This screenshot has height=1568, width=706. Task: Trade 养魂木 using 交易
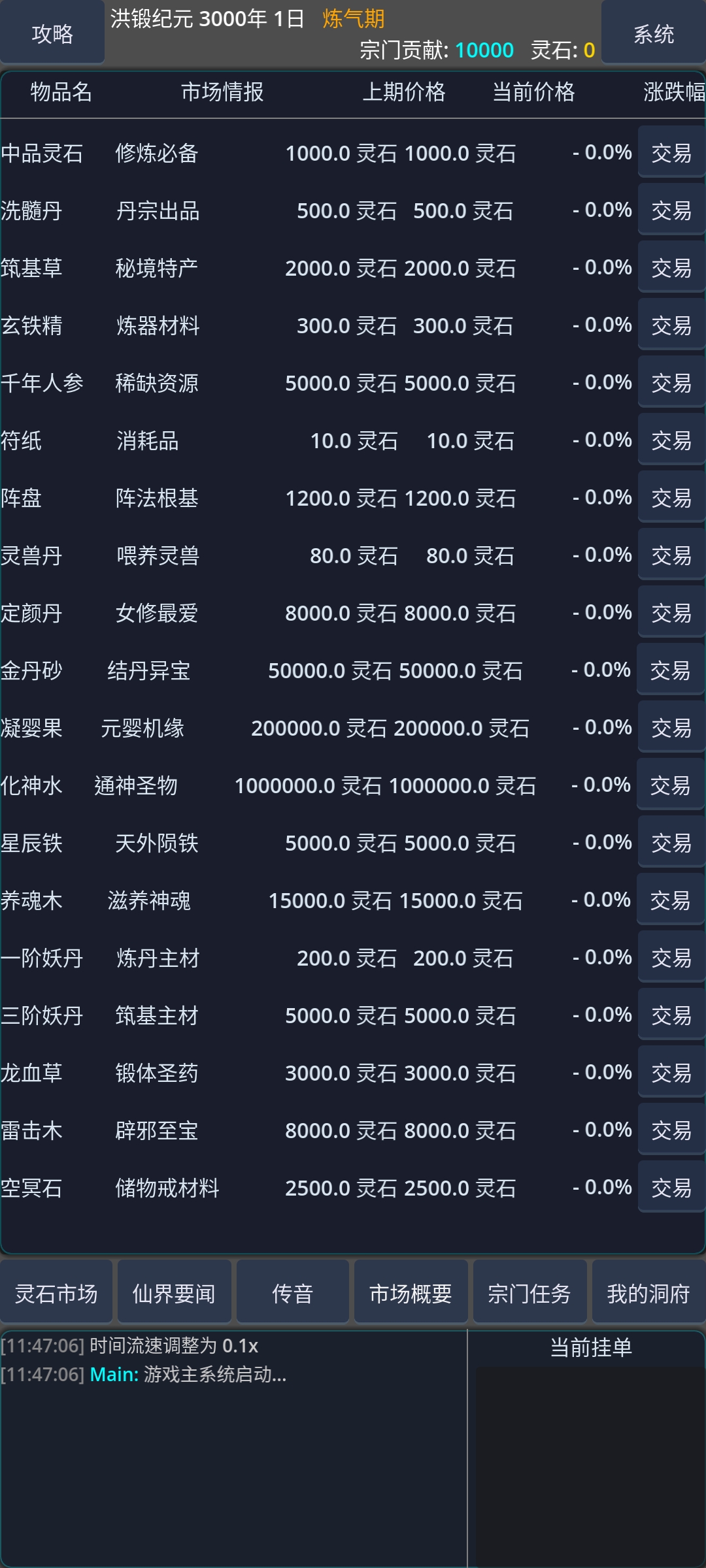pos(670,900)
